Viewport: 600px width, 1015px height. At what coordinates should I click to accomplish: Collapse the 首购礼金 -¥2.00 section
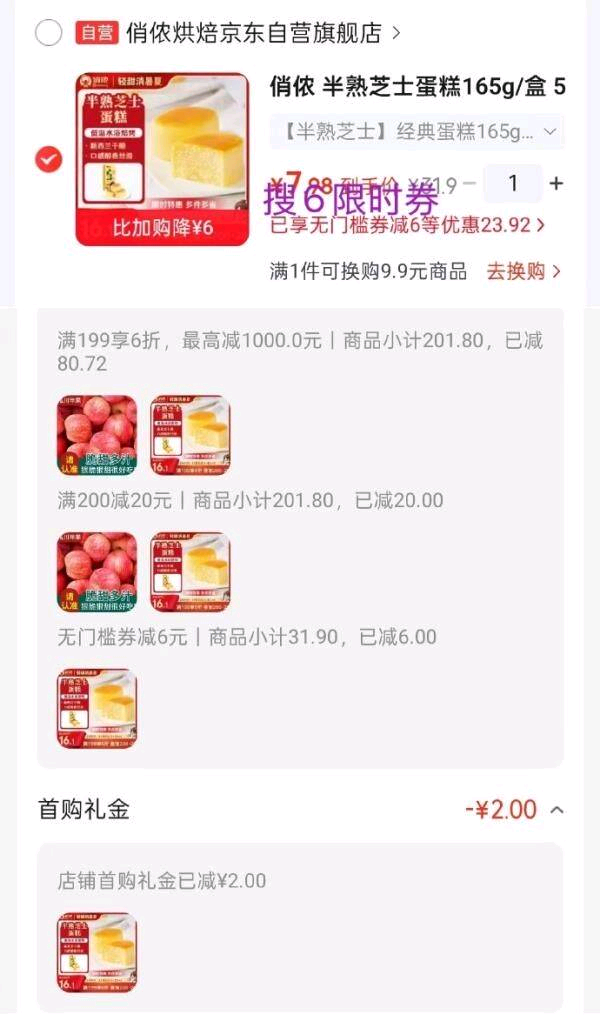557,810
